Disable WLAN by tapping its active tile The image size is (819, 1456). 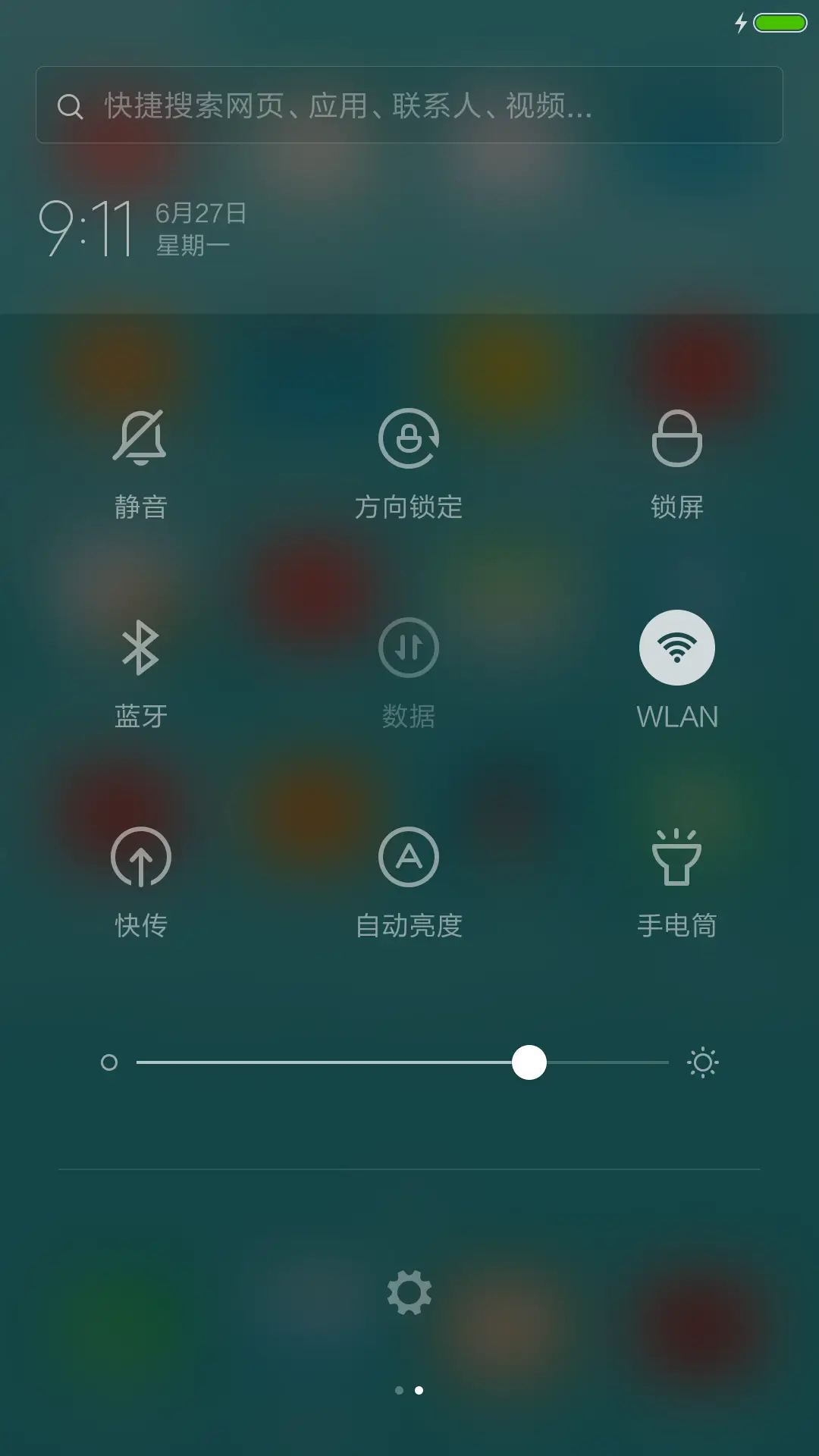pyautogui.click(x=678, y=647)
